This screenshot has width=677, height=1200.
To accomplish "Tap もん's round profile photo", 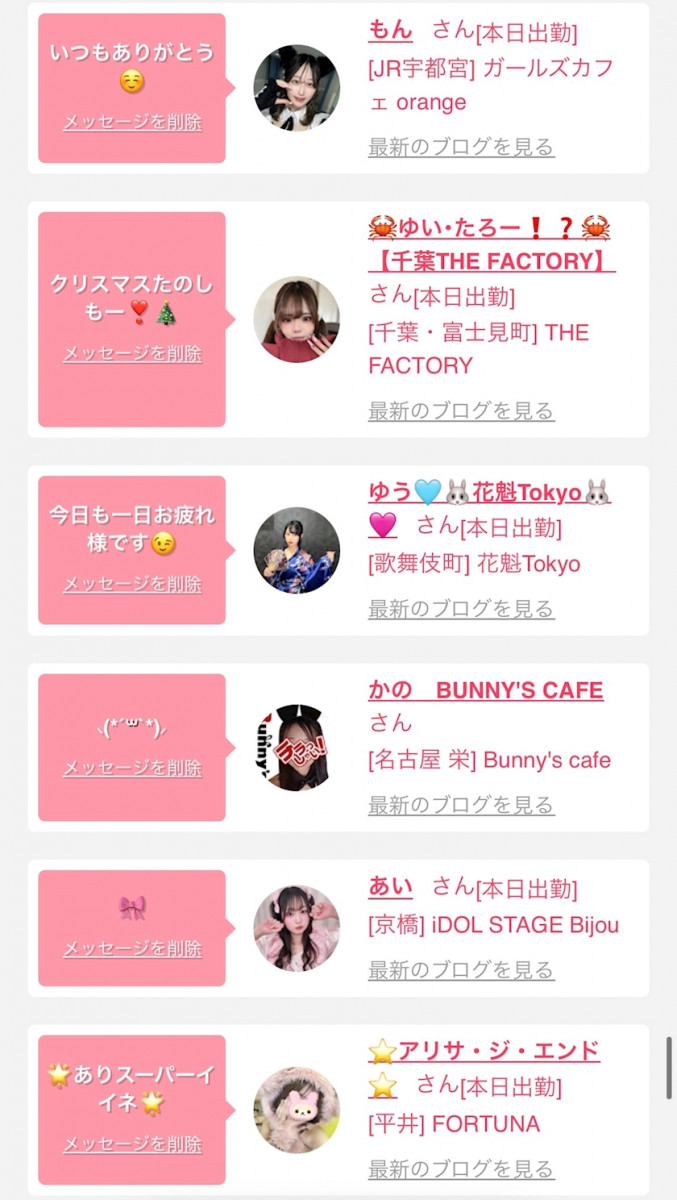I will [x=296, y=87].
